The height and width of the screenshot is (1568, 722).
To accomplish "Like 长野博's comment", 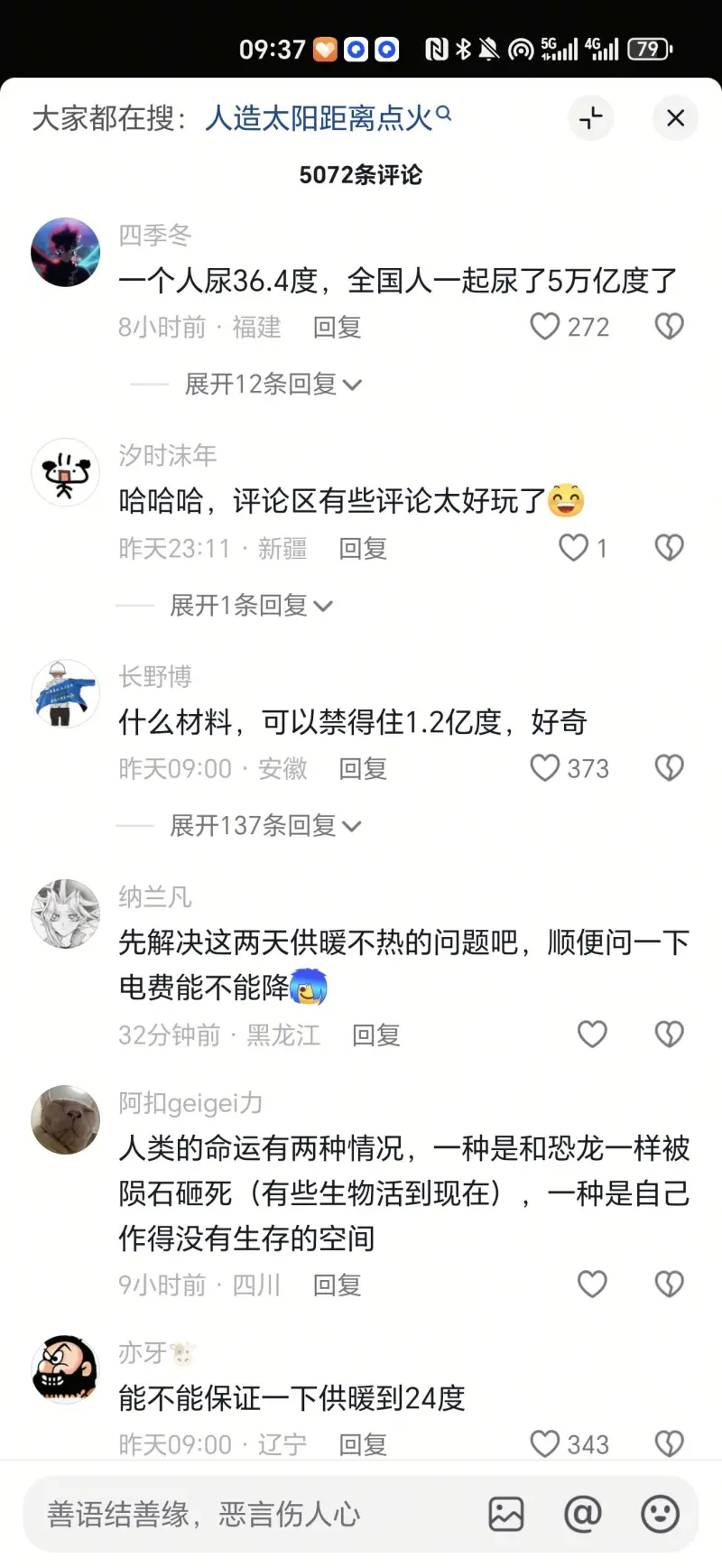I will point(545,768).
